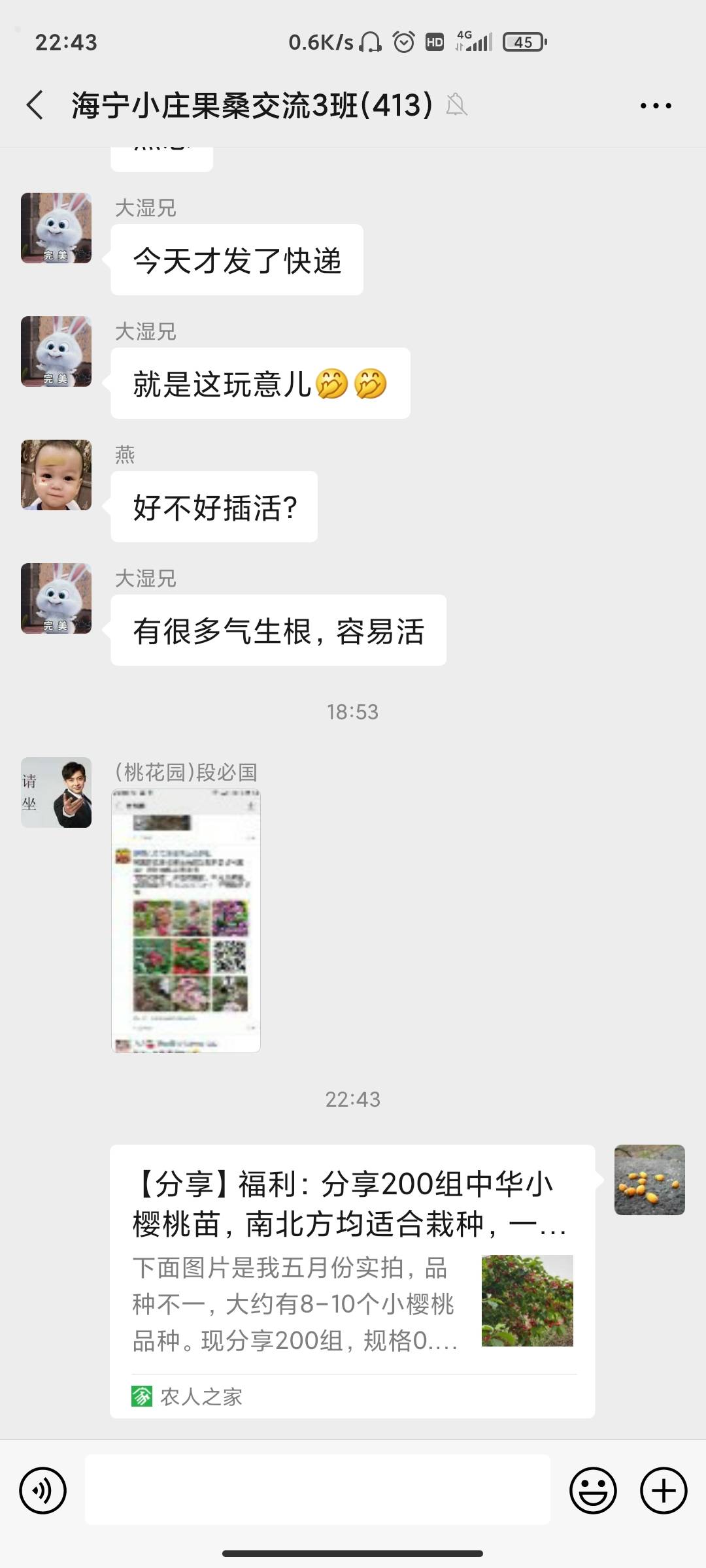Tap the message text input field
This screenshot has height=1568, width=706.
click(x=318, y=1490)
